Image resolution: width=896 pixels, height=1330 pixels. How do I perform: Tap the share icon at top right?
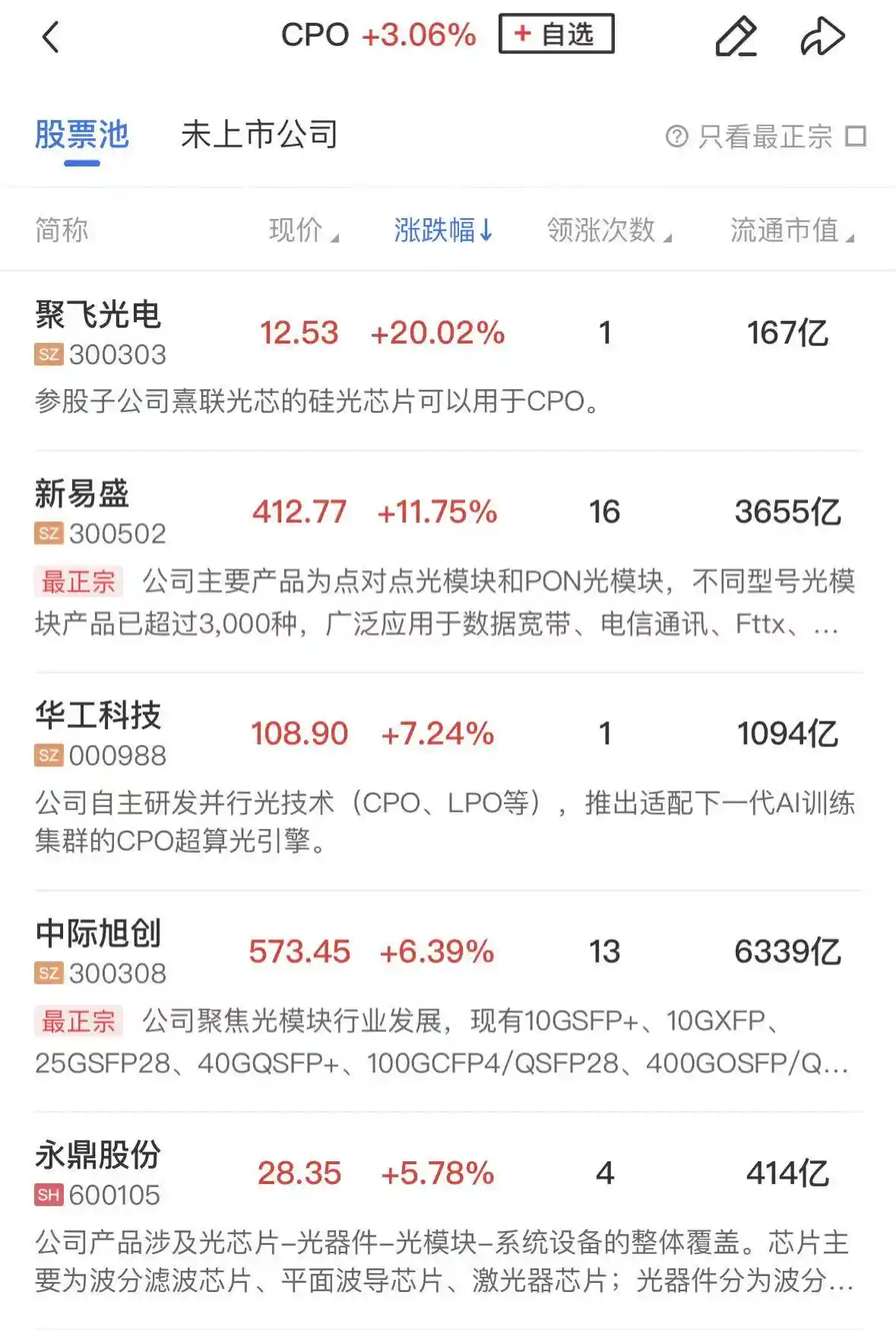(x=825, y=34)
